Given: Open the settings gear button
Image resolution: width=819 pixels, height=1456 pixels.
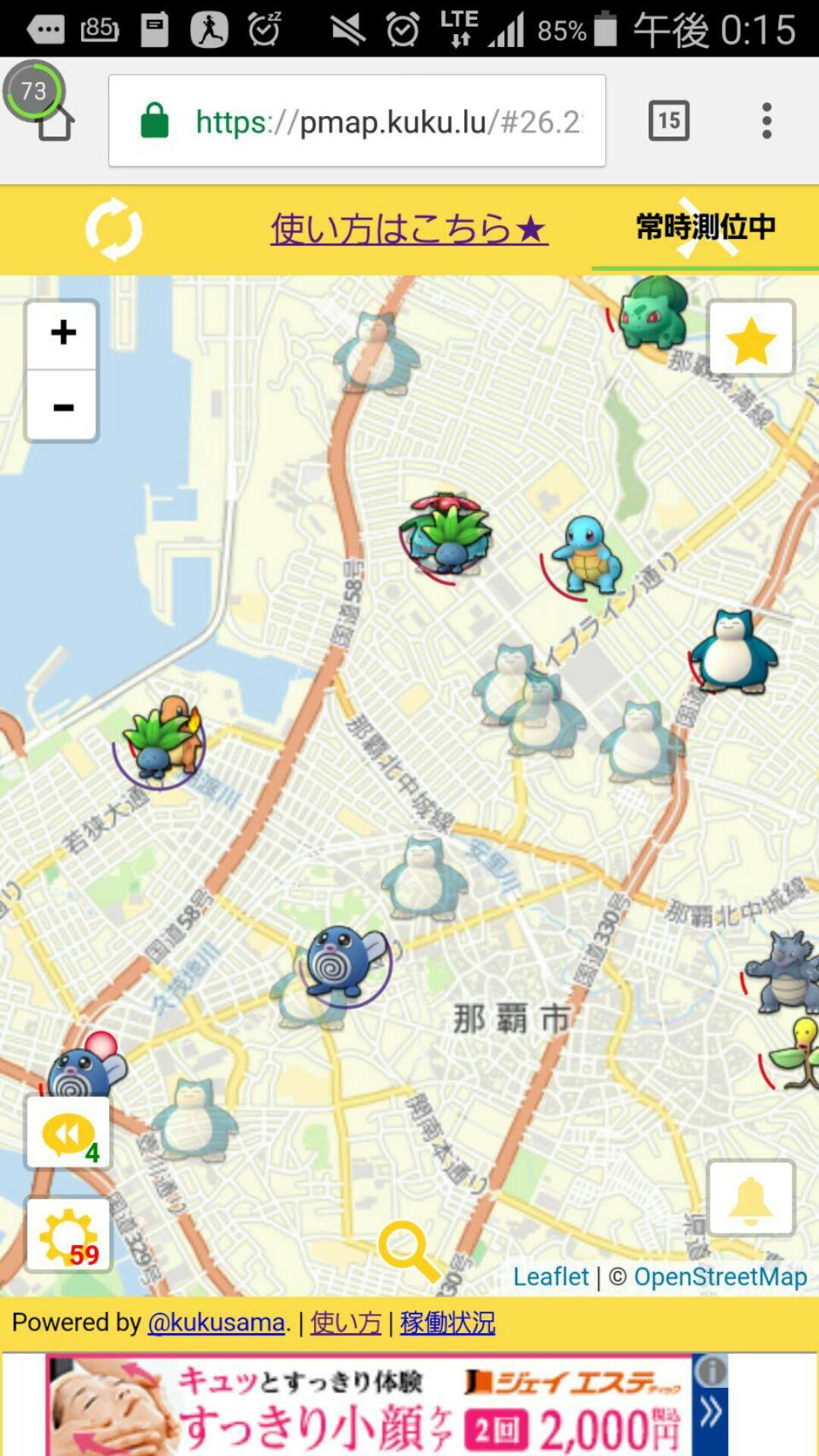Looking at the screenshot, I should coord(68,1235).
